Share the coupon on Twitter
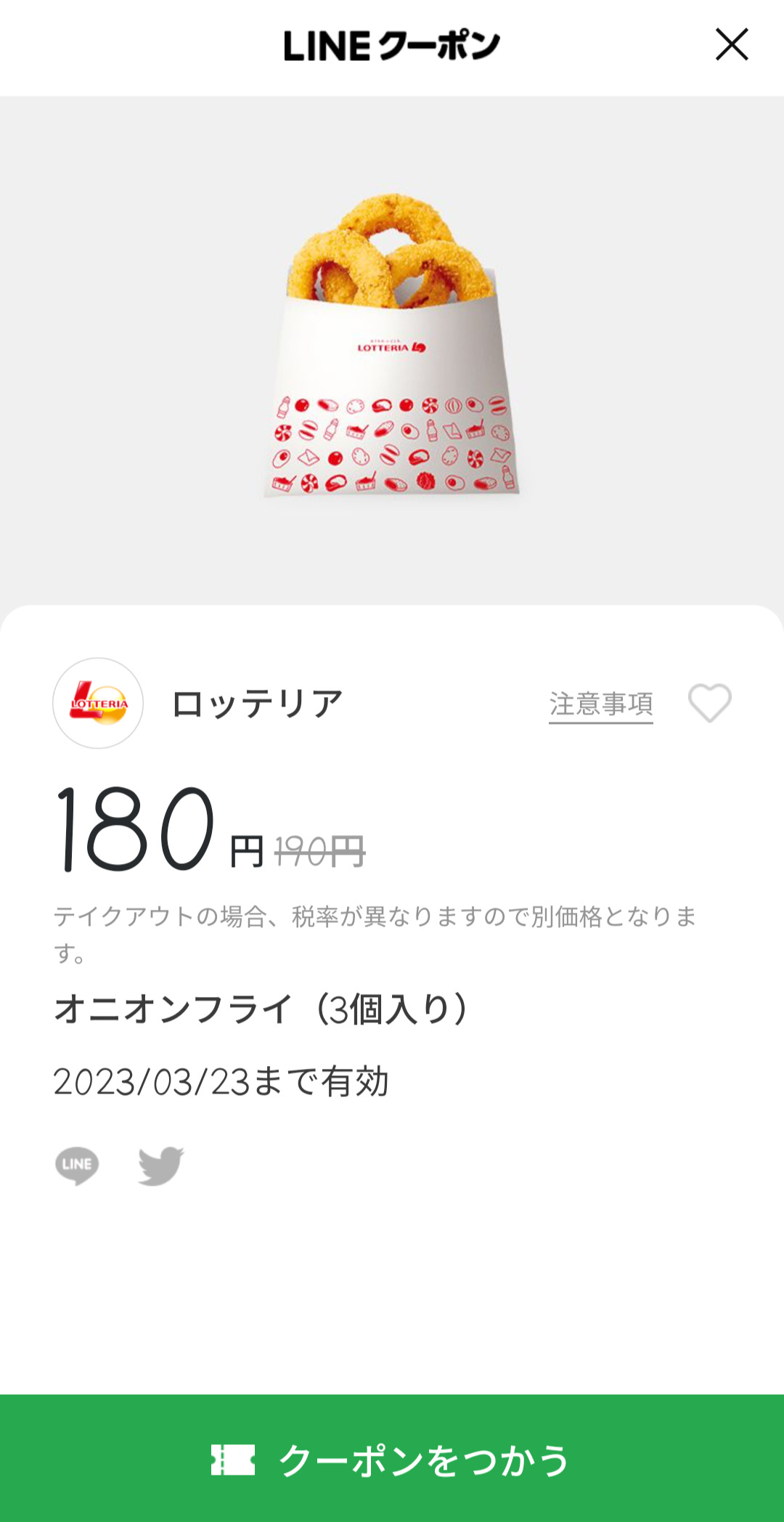784x1522 pixels. point(160,1165)
